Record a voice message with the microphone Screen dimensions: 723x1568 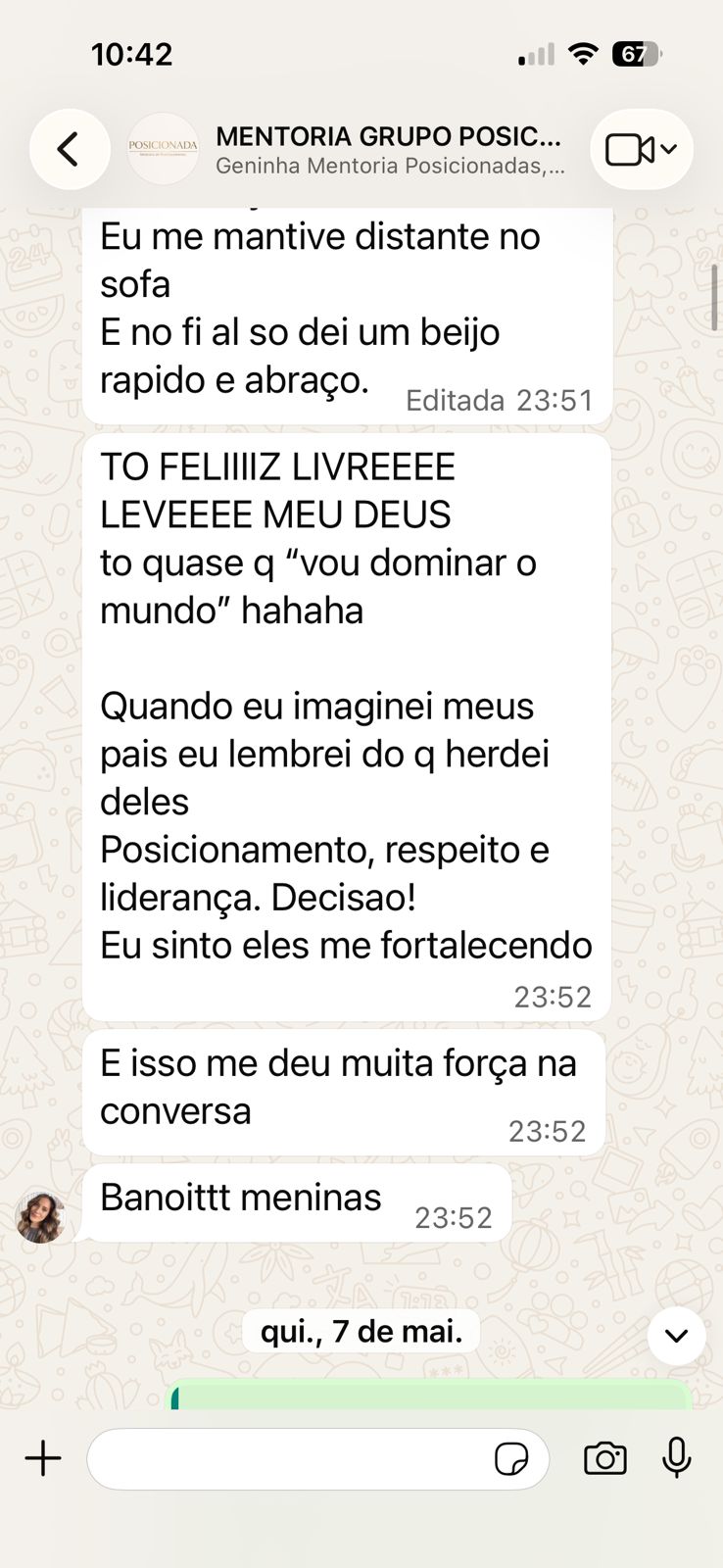[x=677, y=1457]
